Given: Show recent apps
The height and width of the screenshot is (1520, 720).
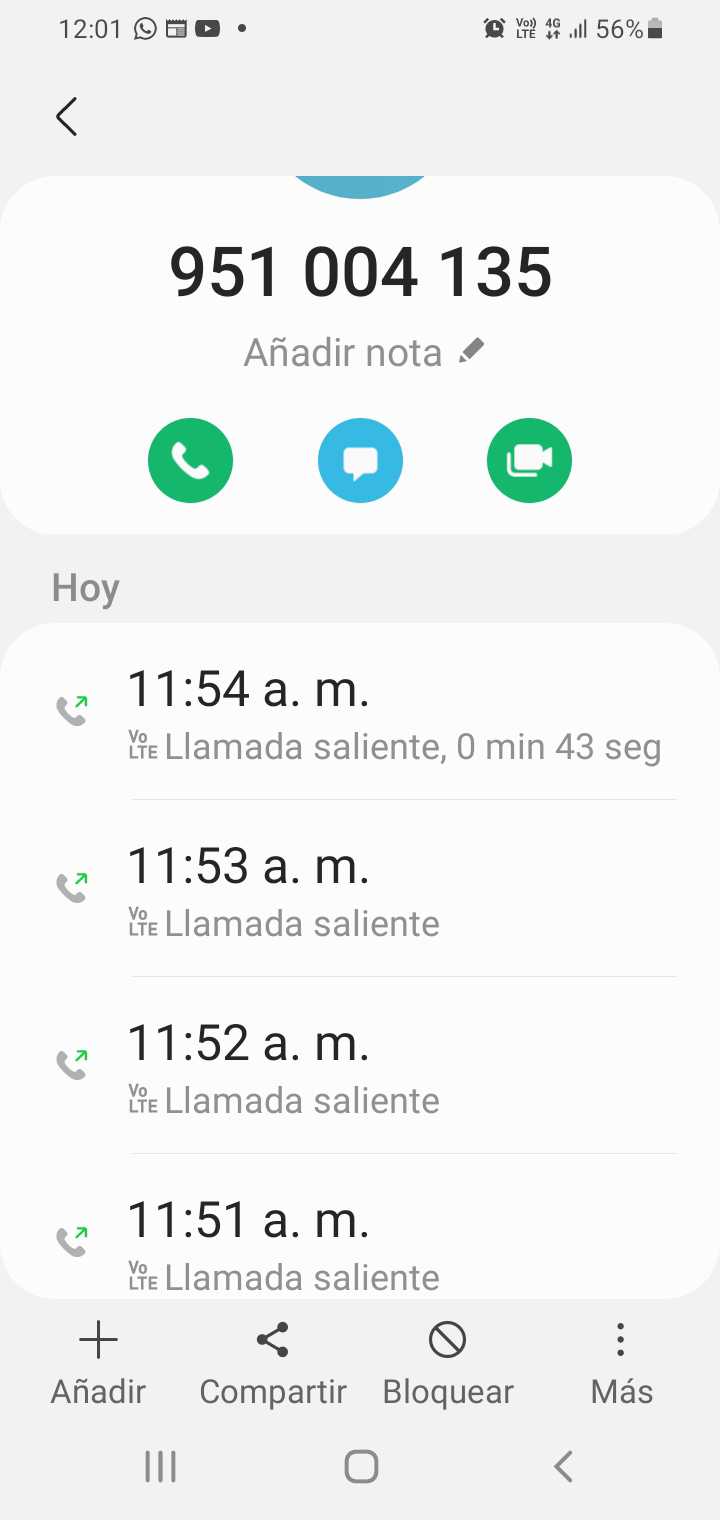Looking at the screenshot, I should pos(160,1467).
